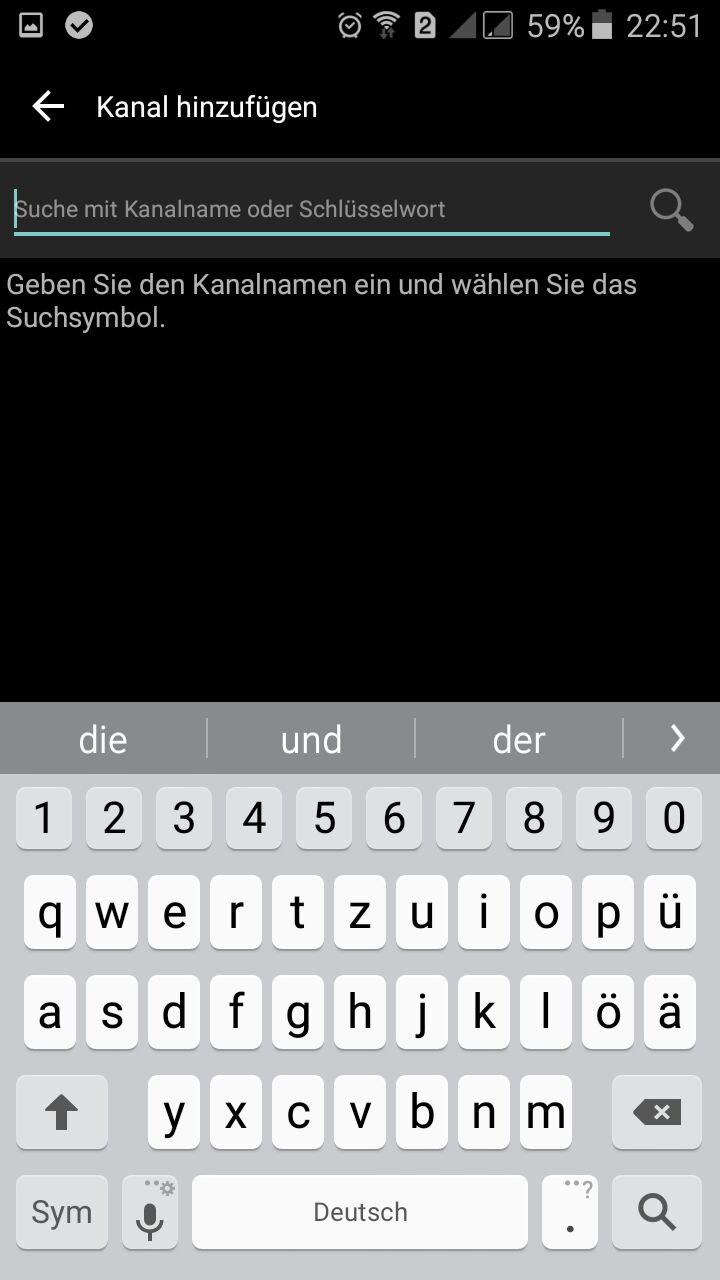
Task: Focus the Kanalname search field
Action: (x=311, y=209)
